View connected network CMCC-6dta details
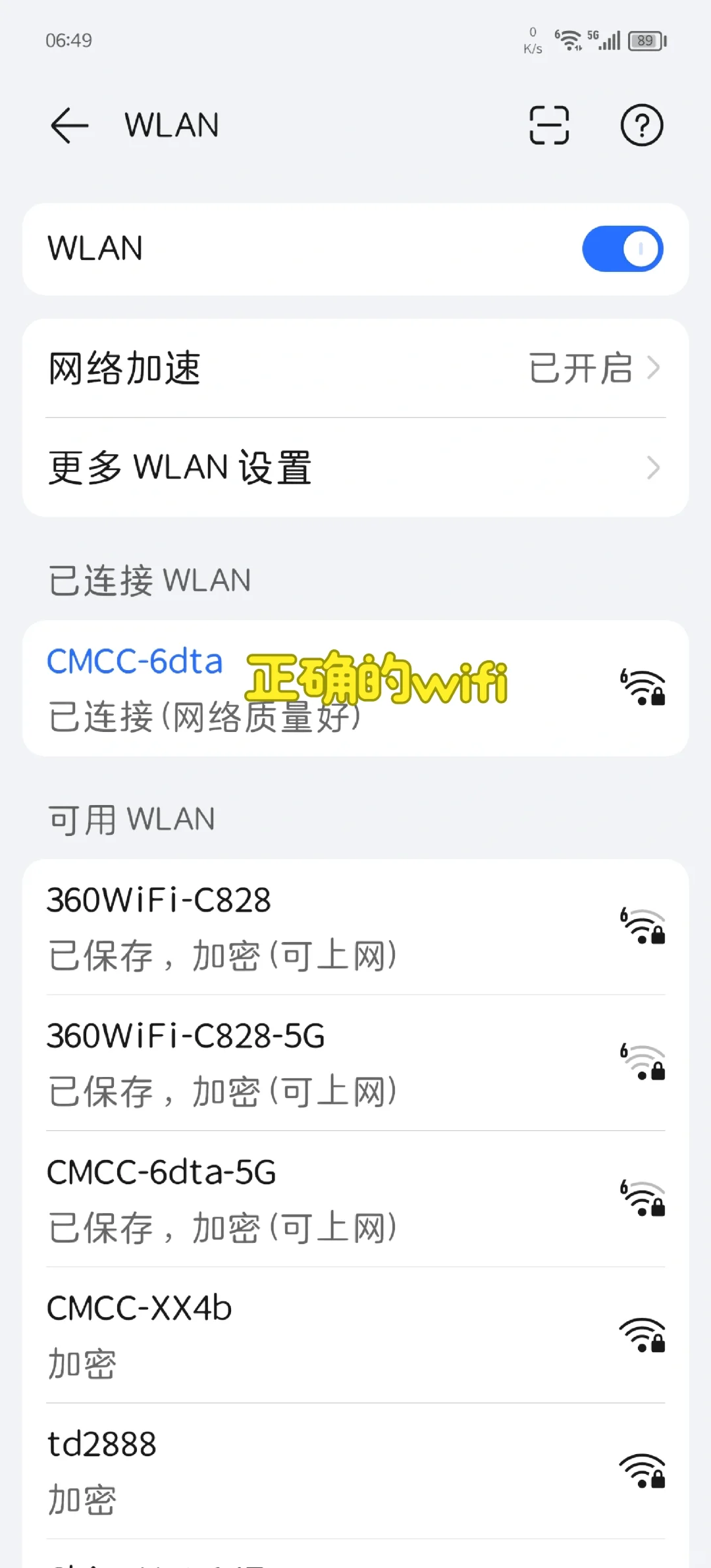 tap(355, 688)
